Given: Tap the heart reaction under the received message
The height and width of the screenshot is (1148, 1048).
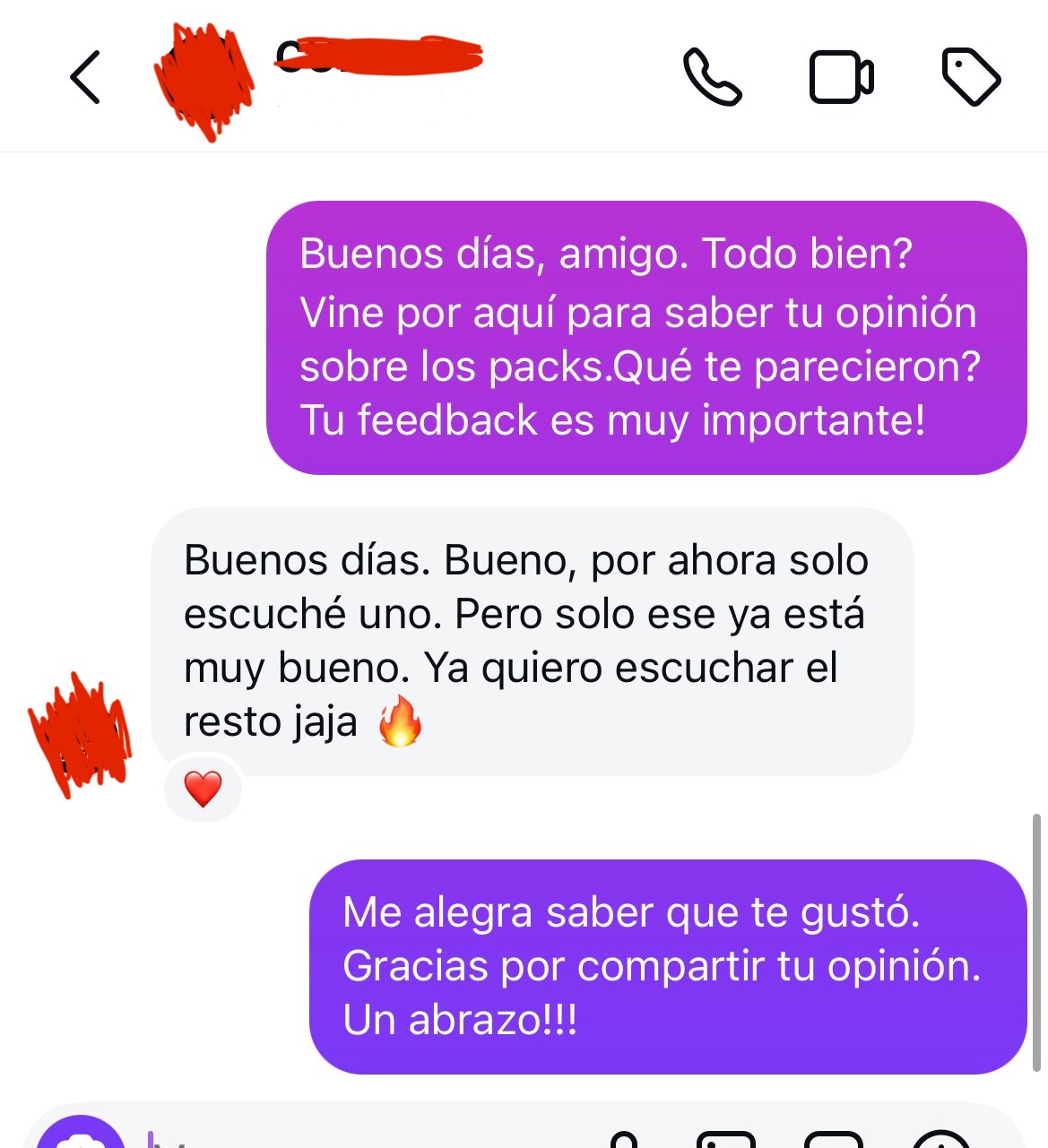Looking at the screenshot, I should click(x=204, y=790).
